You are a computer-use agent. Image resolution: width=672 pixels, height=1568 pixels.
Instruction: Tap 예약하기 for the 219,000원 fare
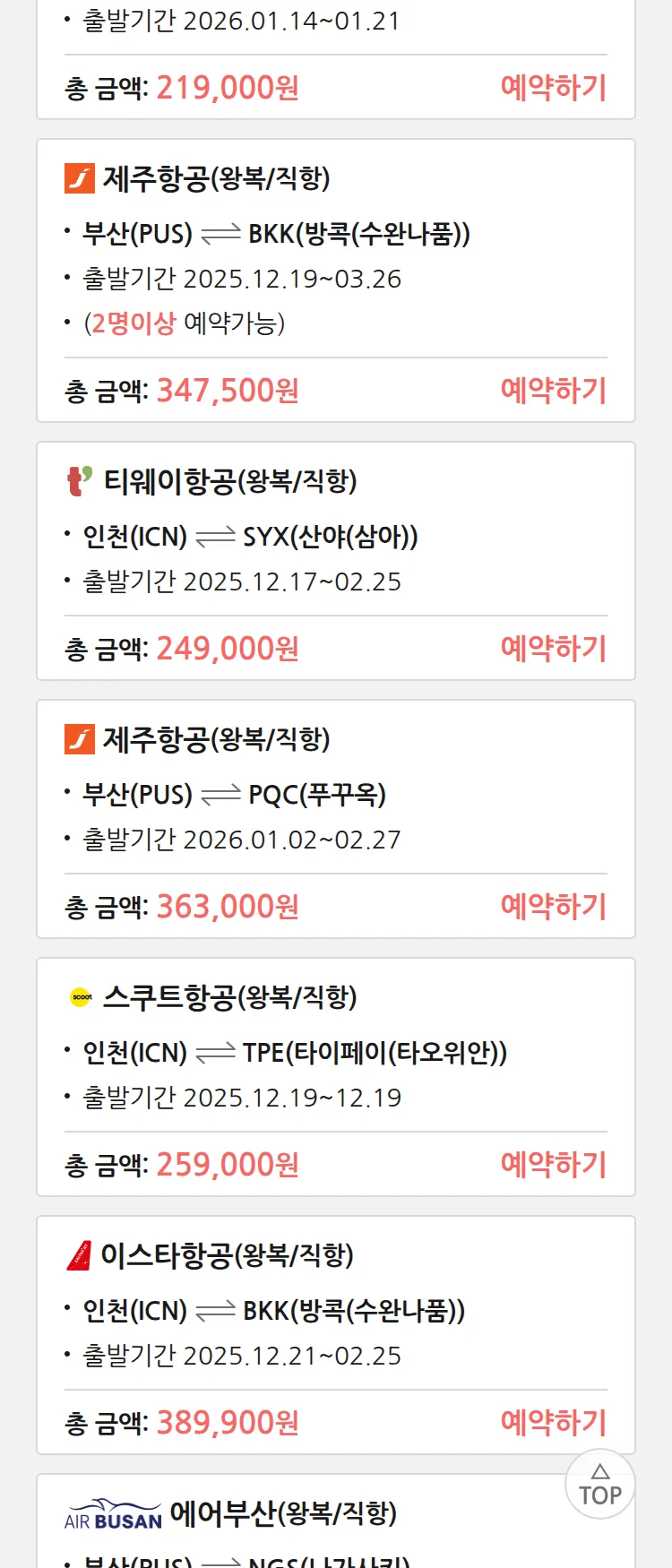(x=553, y=88)
